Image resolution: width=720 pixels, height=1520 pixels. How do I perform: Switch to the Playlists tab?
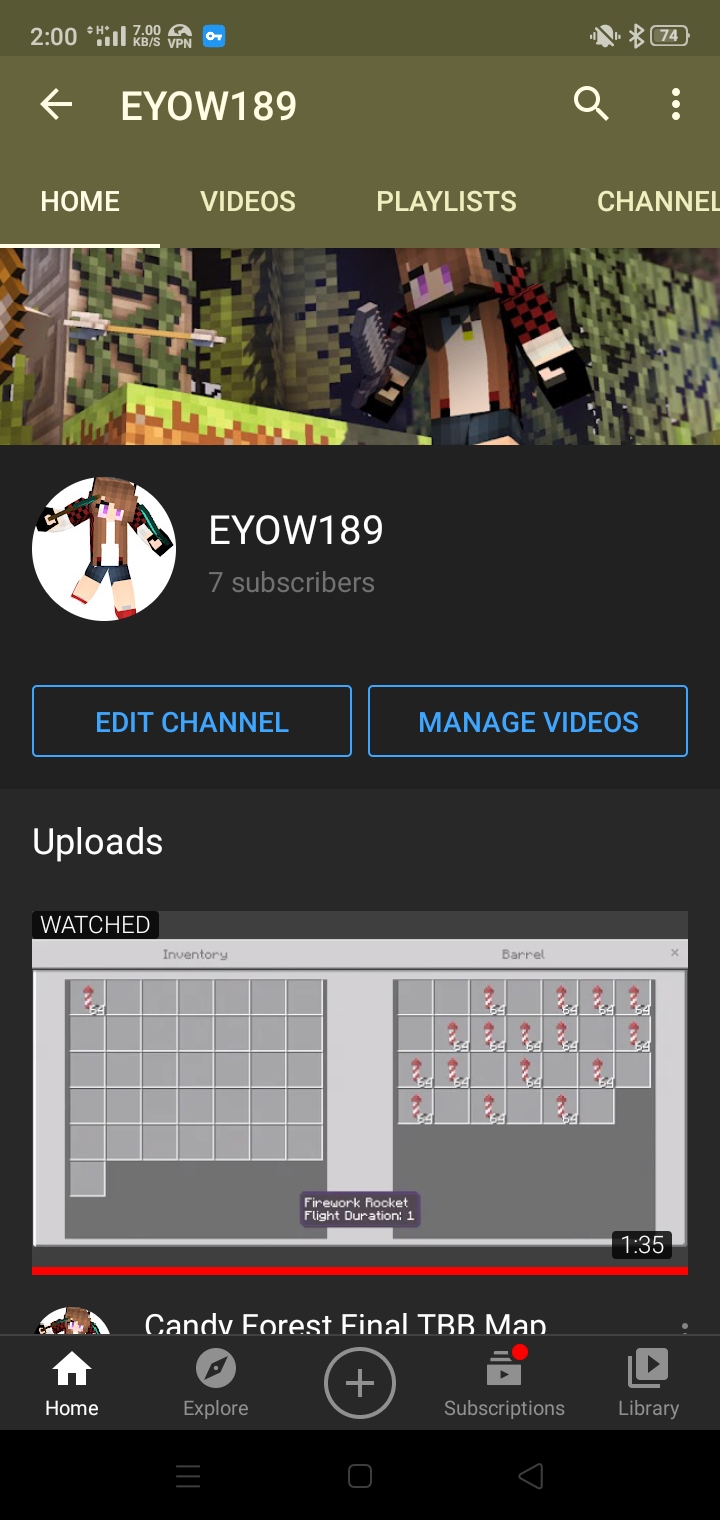tap(446, 201)
